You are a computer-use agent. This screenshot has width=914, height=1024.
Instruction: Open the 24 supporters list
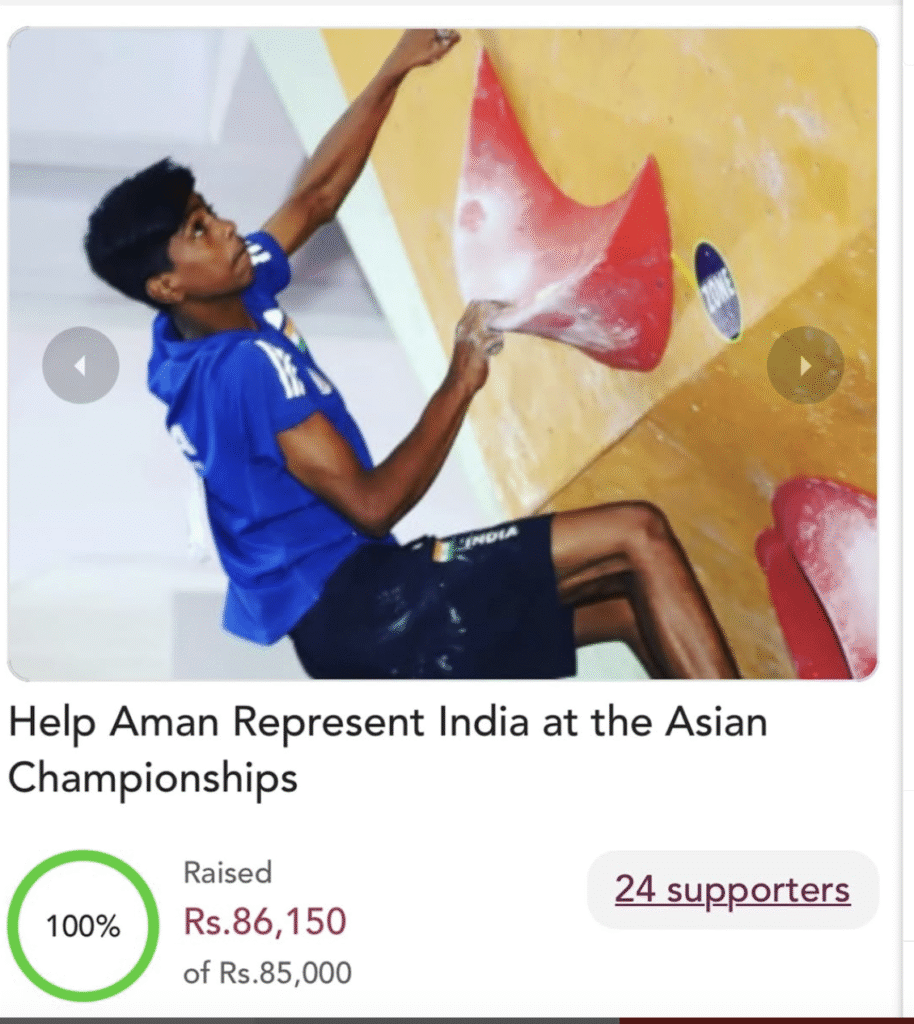pos(732,890)
